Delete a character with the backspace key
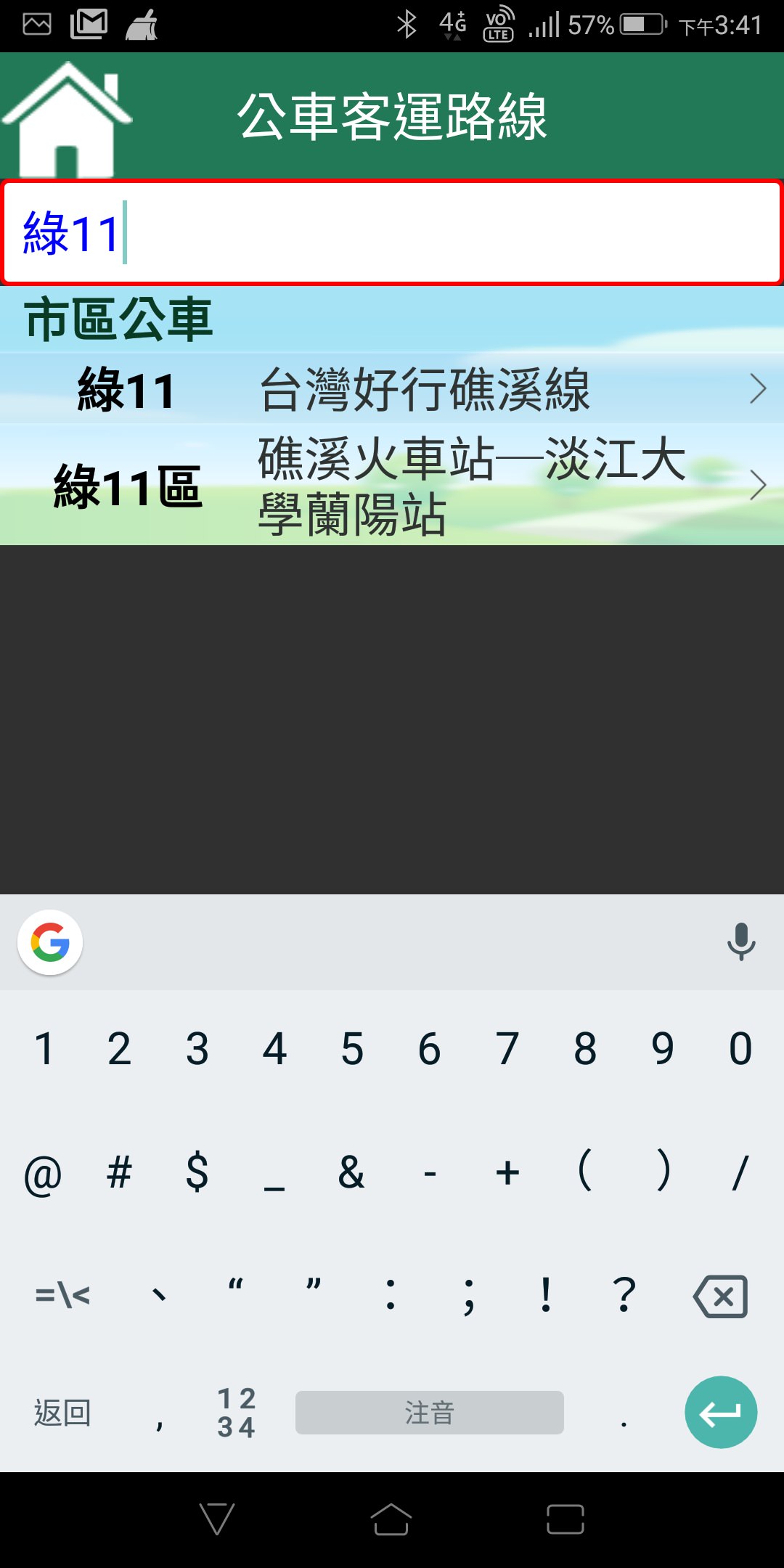The height and width of the screenshot is (1568, 784). click(720, 1296)
